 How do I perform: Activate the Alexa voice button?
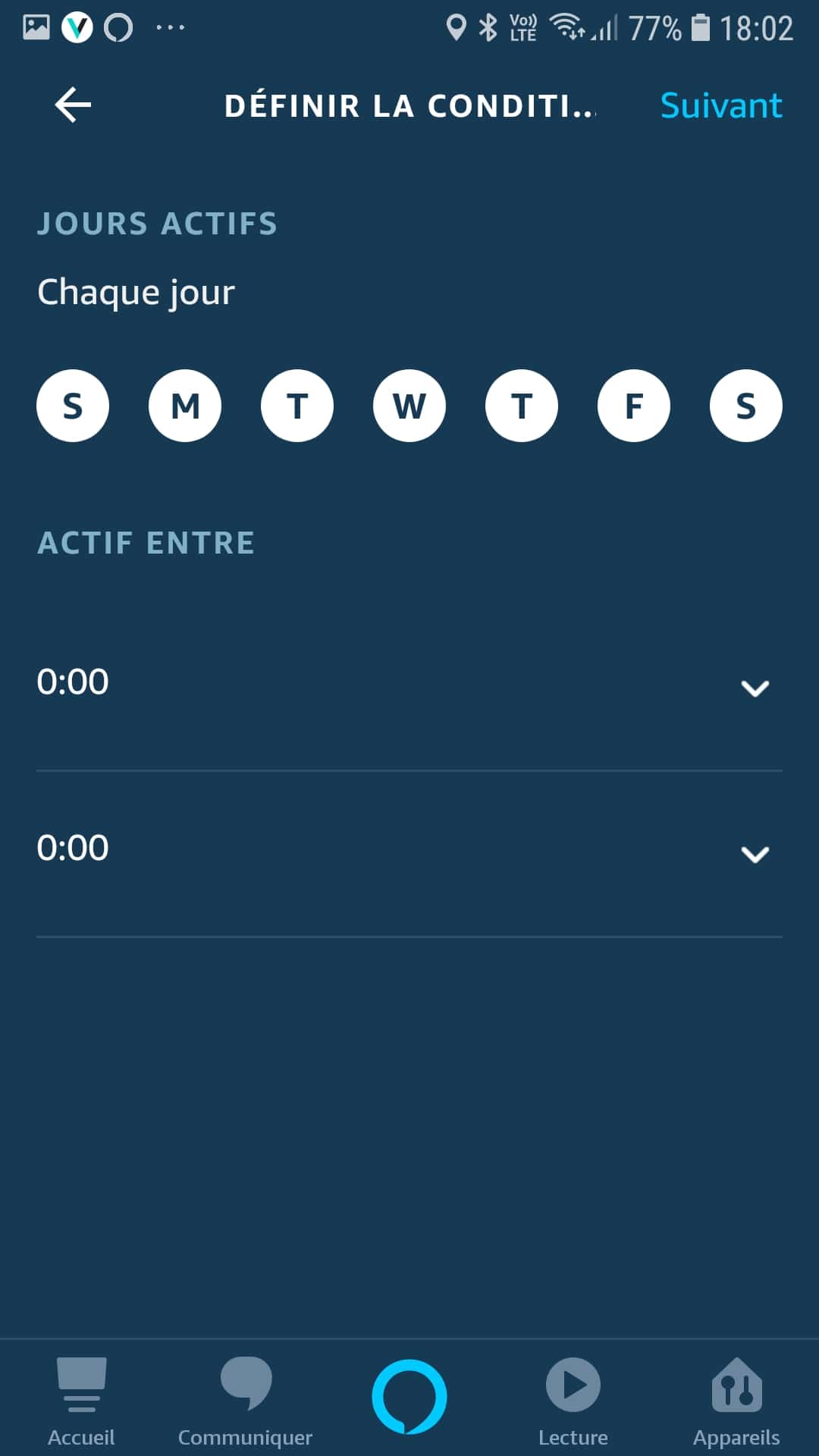click(x=409, y=1397)
